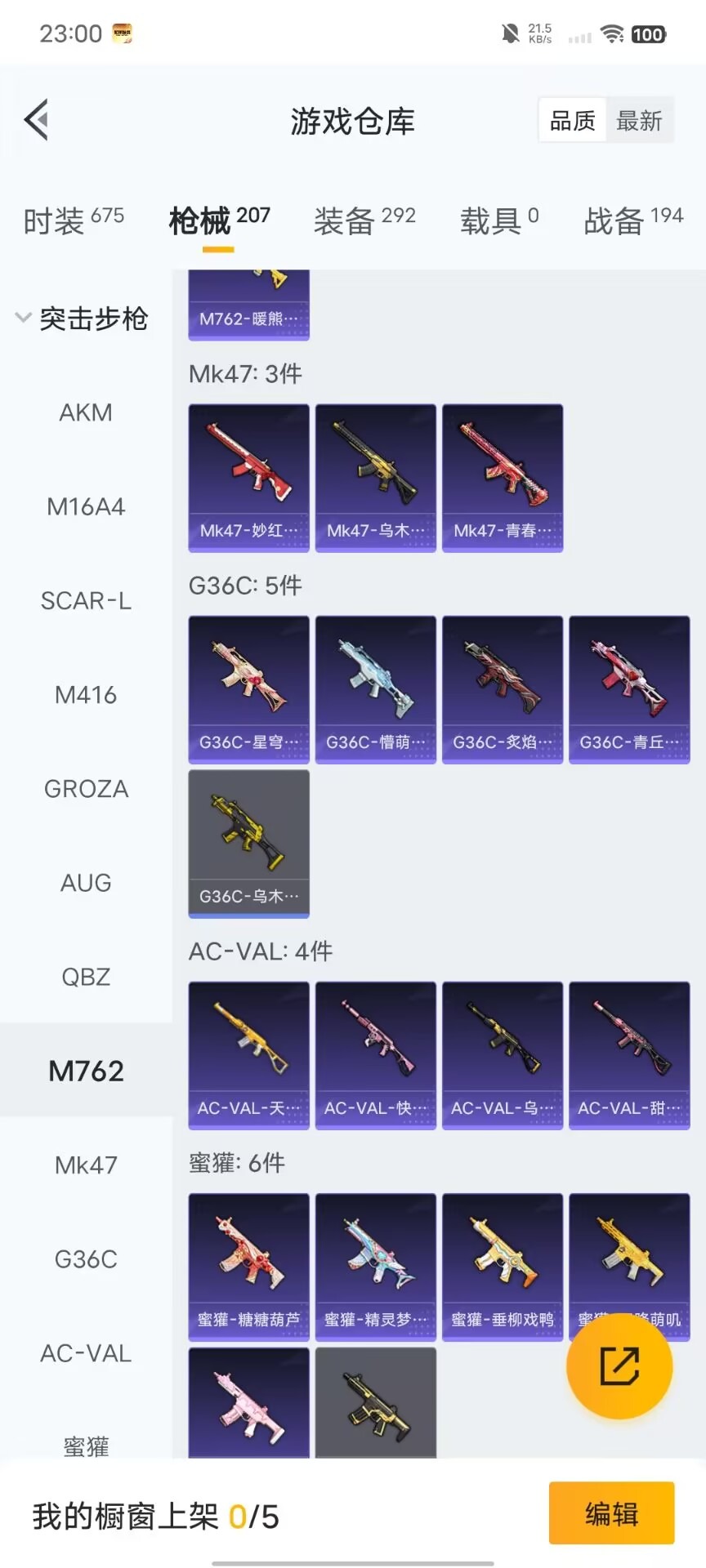Open the 战备 tab
706x1568 pixels.
point(632,220)
